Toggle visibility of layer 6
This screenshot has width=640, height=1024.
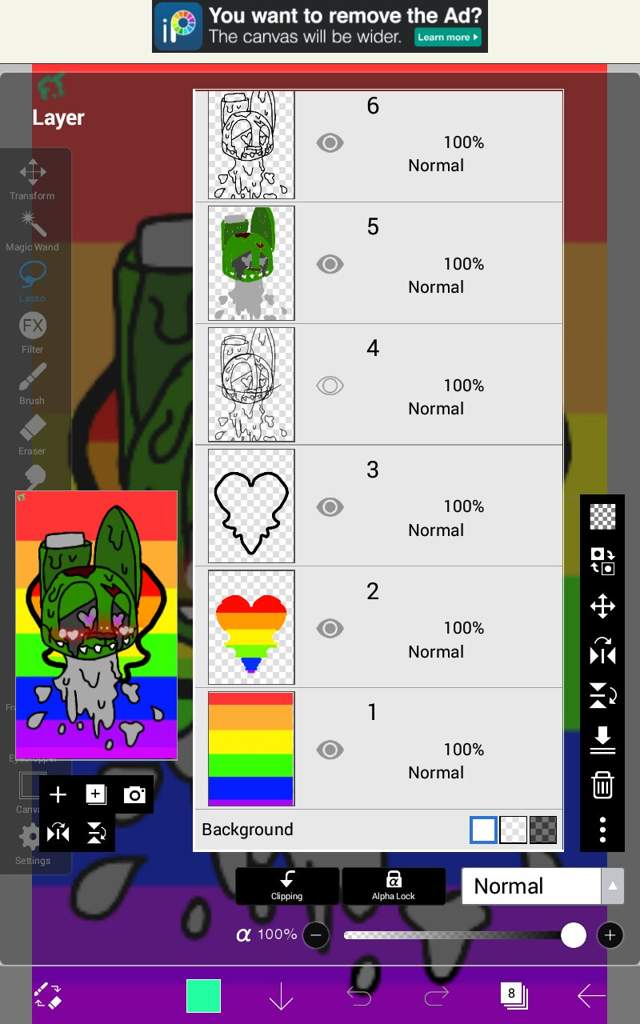[x=330, y=143]
